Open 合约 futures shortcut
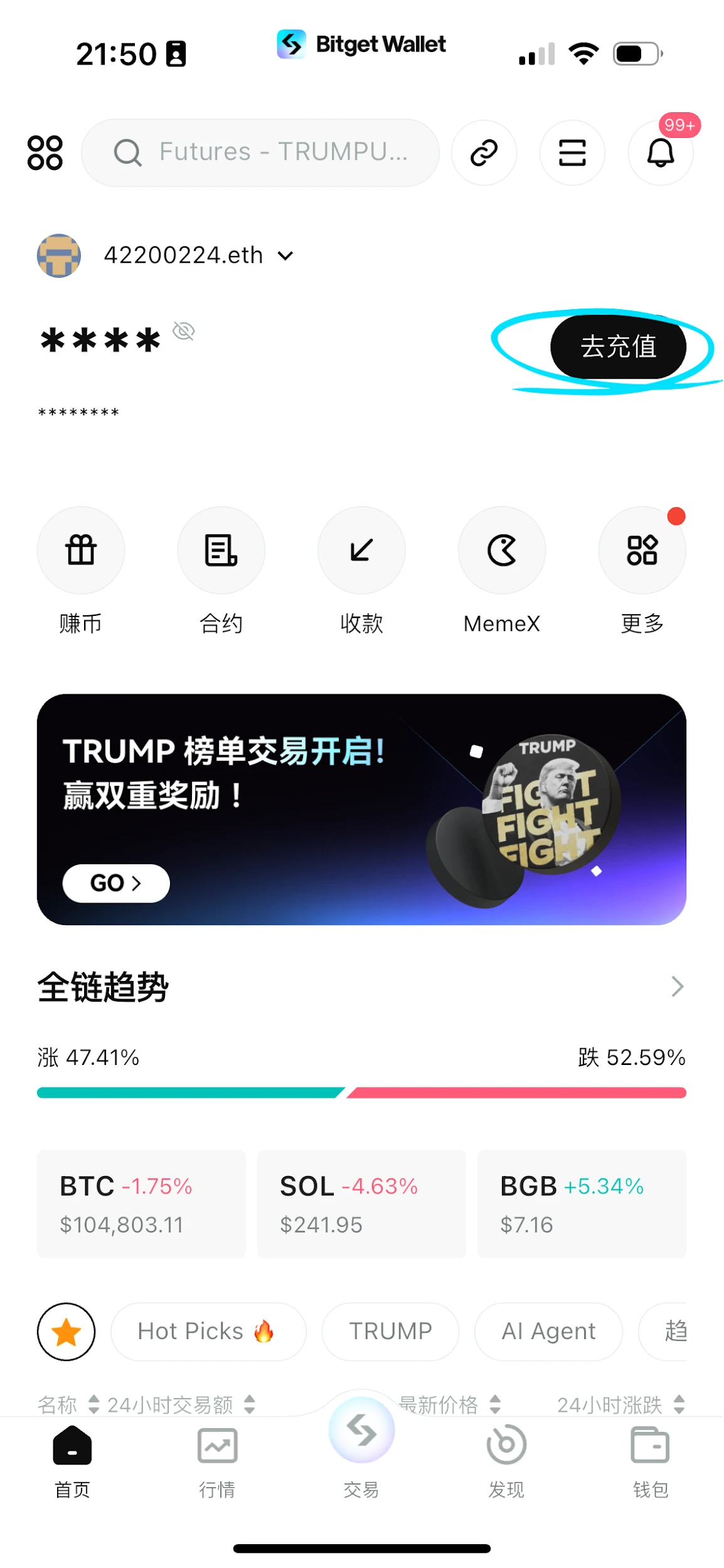Screen dimensions: 724x1568 coord(221,550)
